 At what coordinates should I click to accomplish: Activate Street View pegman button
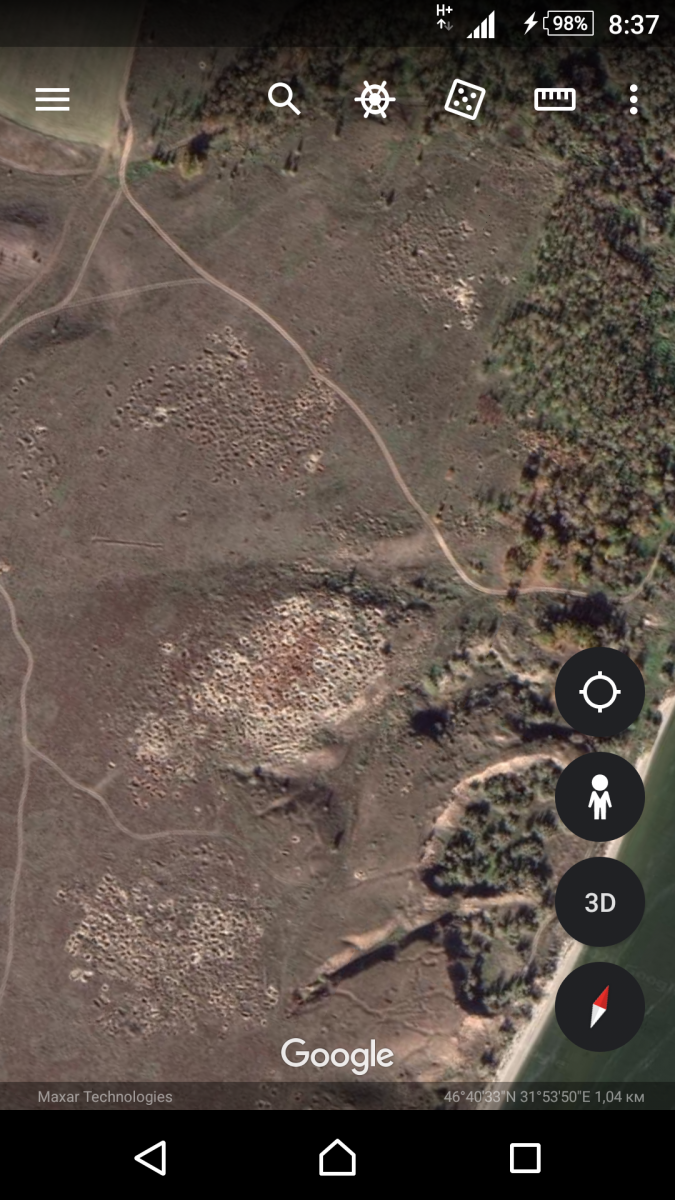(x=600, y=797)
